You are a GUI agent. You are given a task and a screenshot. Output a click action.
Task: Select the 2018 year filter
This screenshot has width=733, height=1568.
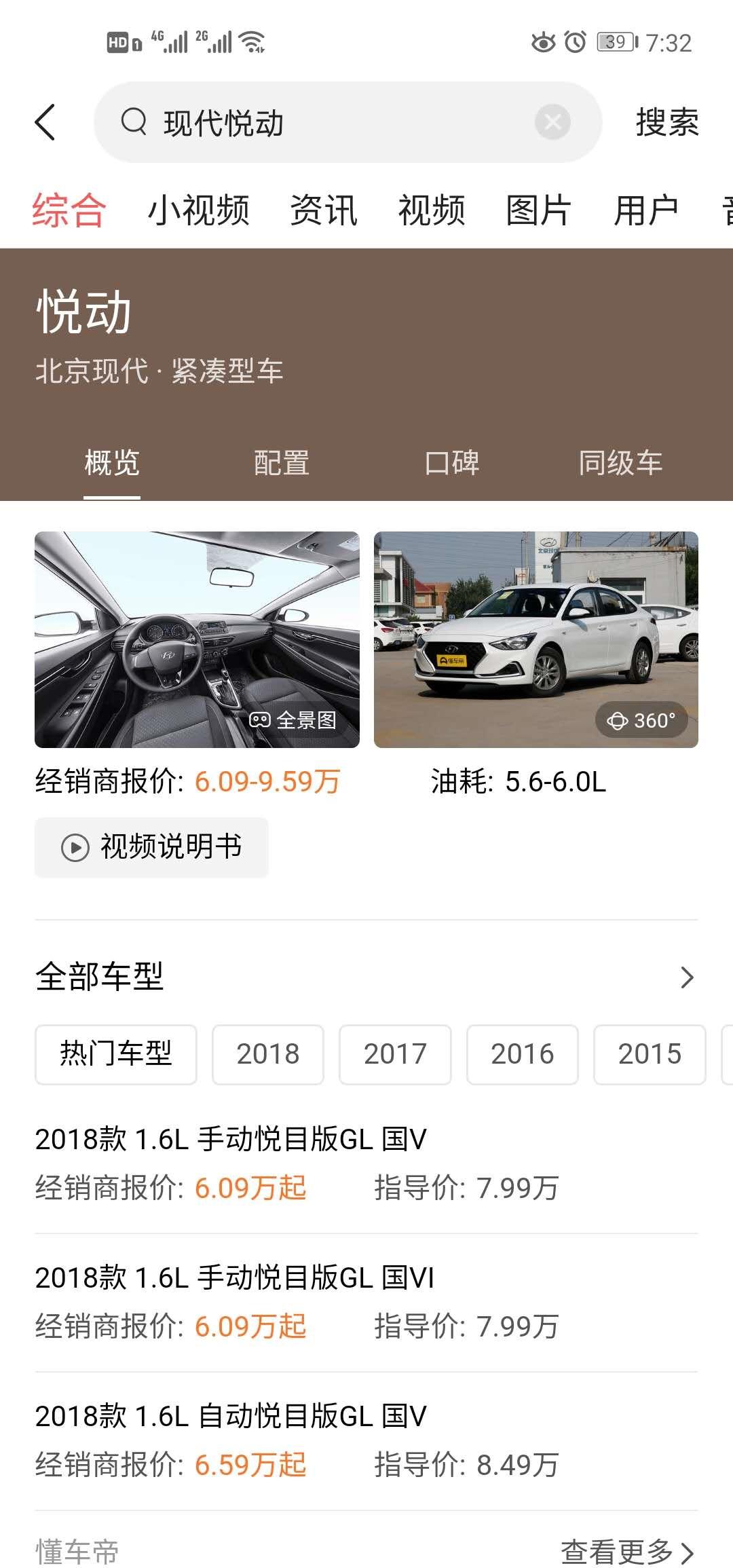(267, 1054)
